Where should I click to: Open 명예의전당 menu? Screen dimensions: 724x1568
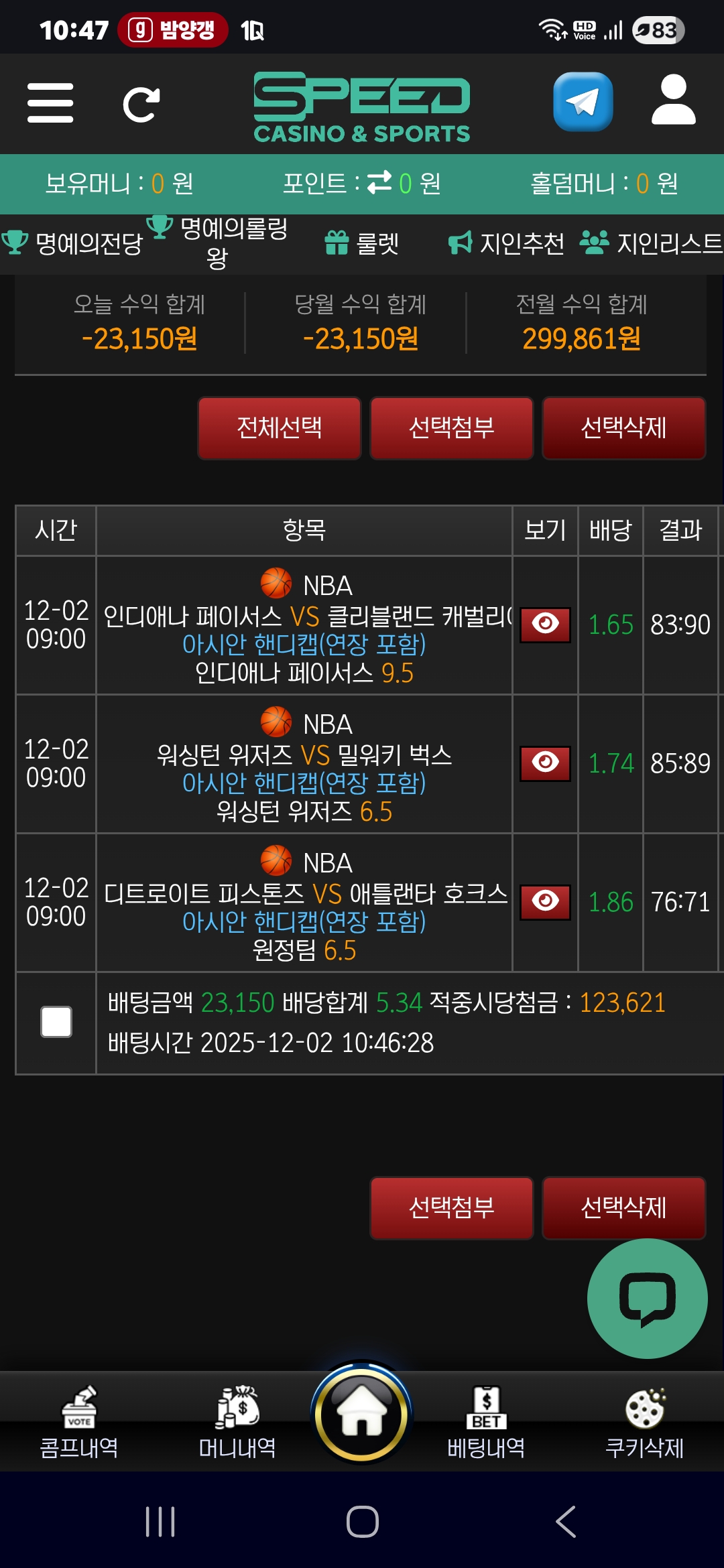[x=74, y=243]
